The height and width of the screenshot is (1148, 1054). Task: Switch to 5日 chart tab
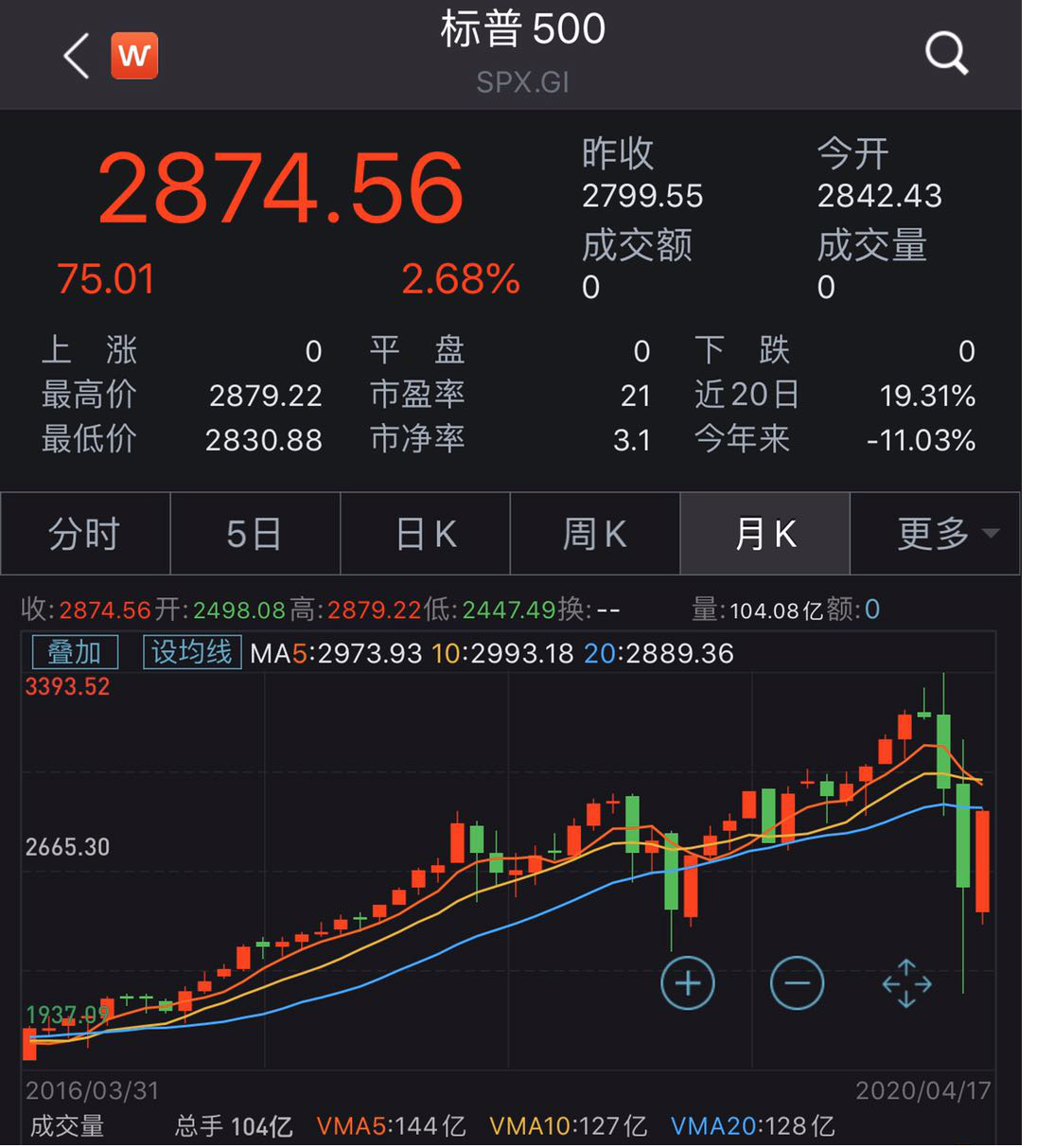point(255,534)
